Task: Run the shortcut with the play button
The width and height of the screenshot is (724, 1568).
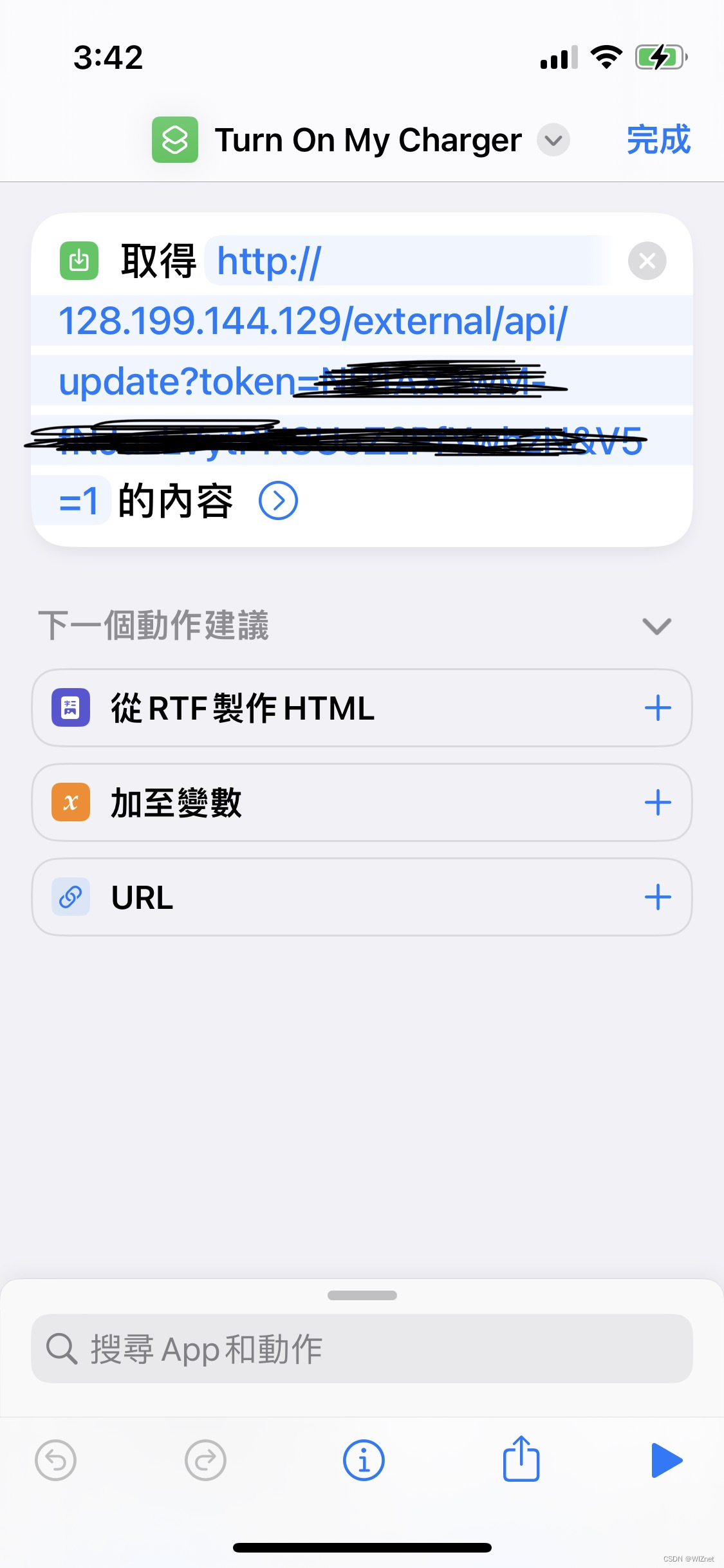Action: (x=666, y=1460)
